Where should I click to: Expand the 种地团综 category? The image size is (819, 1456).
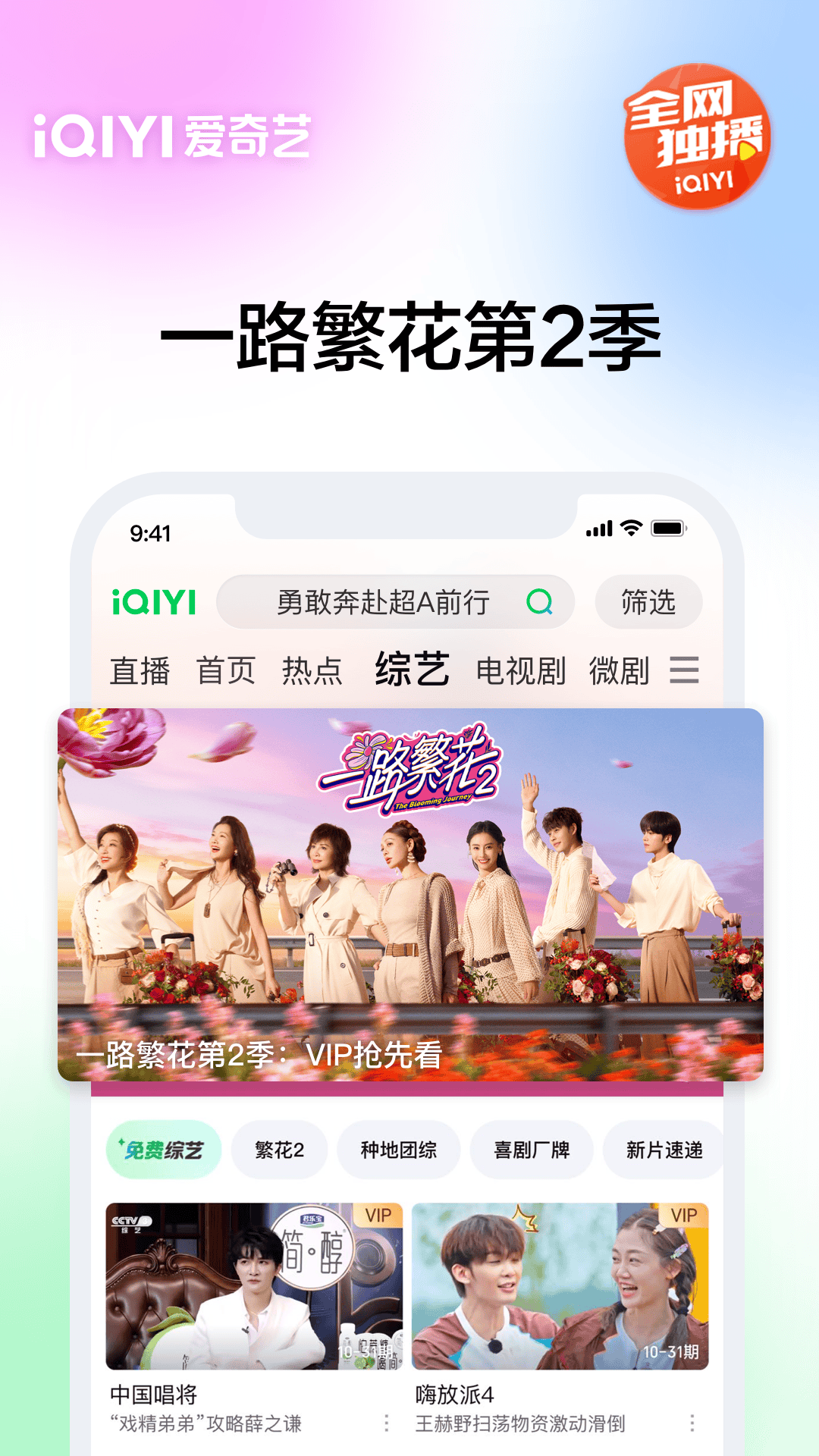398,1150
